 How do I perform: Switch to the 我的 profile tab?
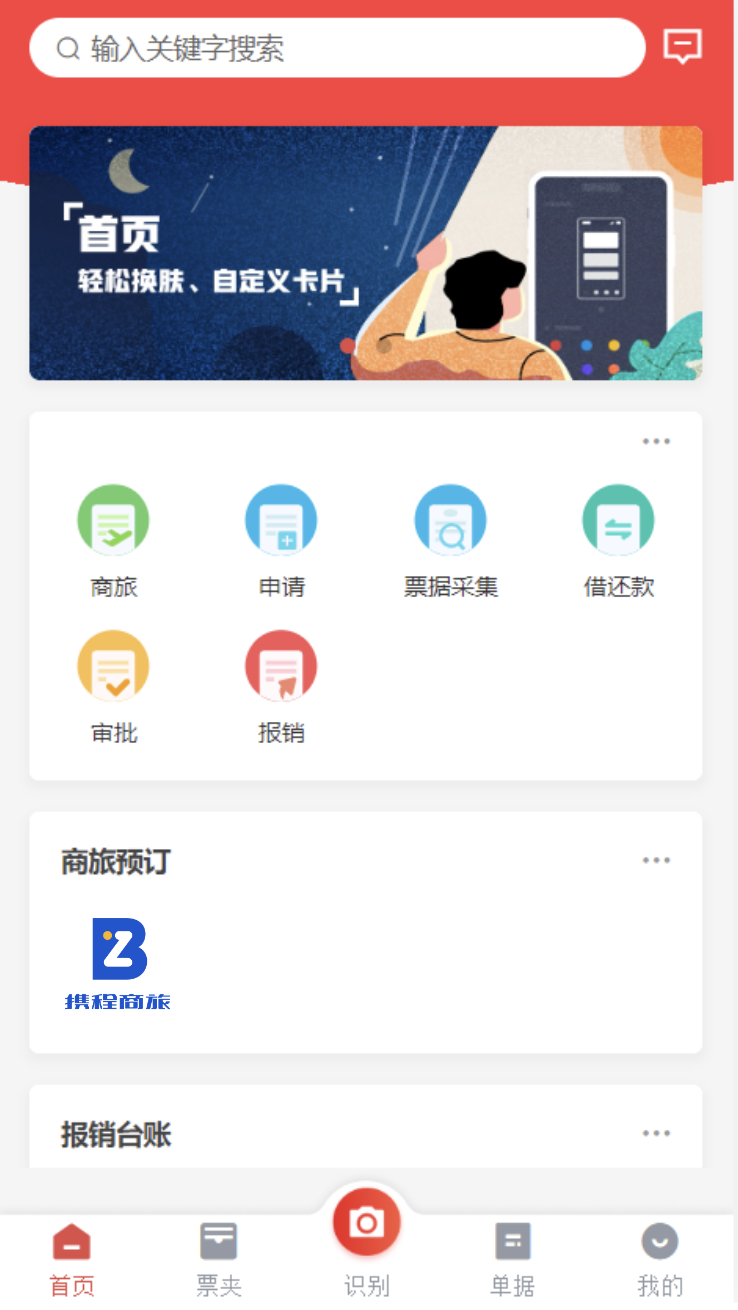(x=660, y=1259)
